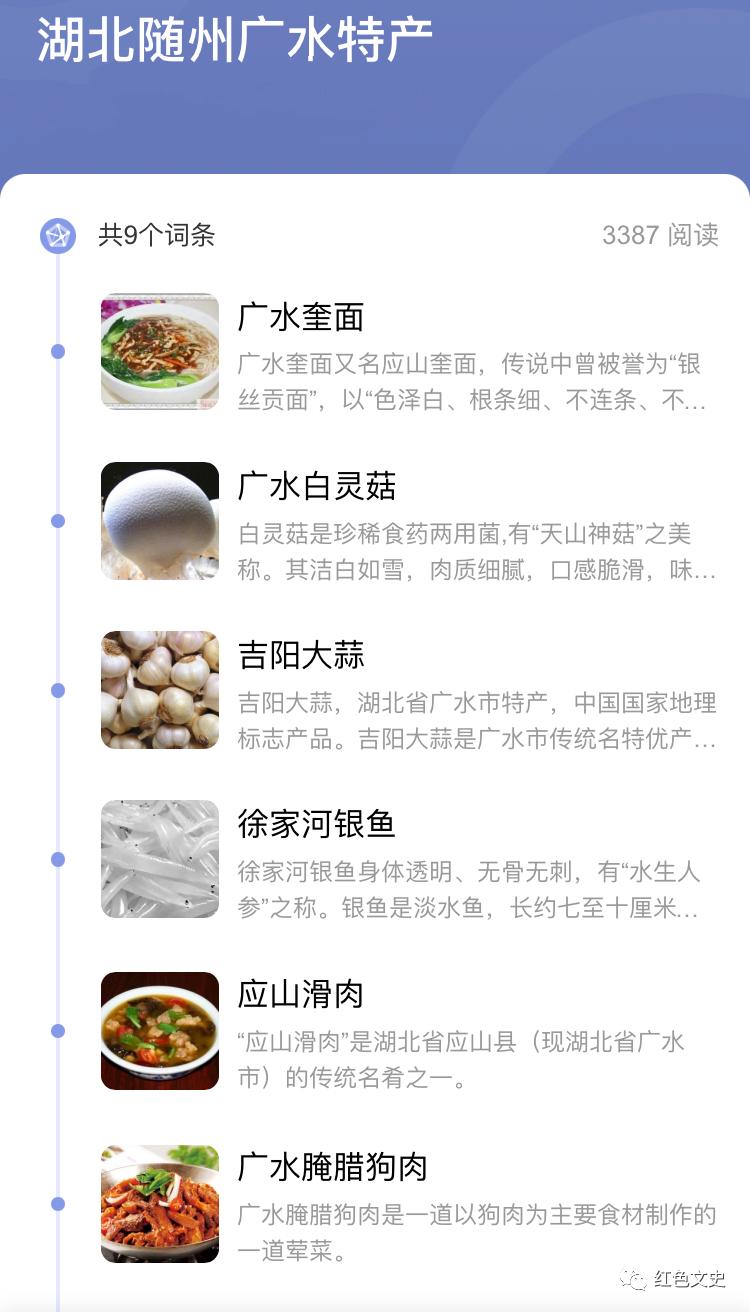Viewport: 750px width, 1312px height.
Task: Click the 3387 阅读 read counter
Action: pos(660,238)
